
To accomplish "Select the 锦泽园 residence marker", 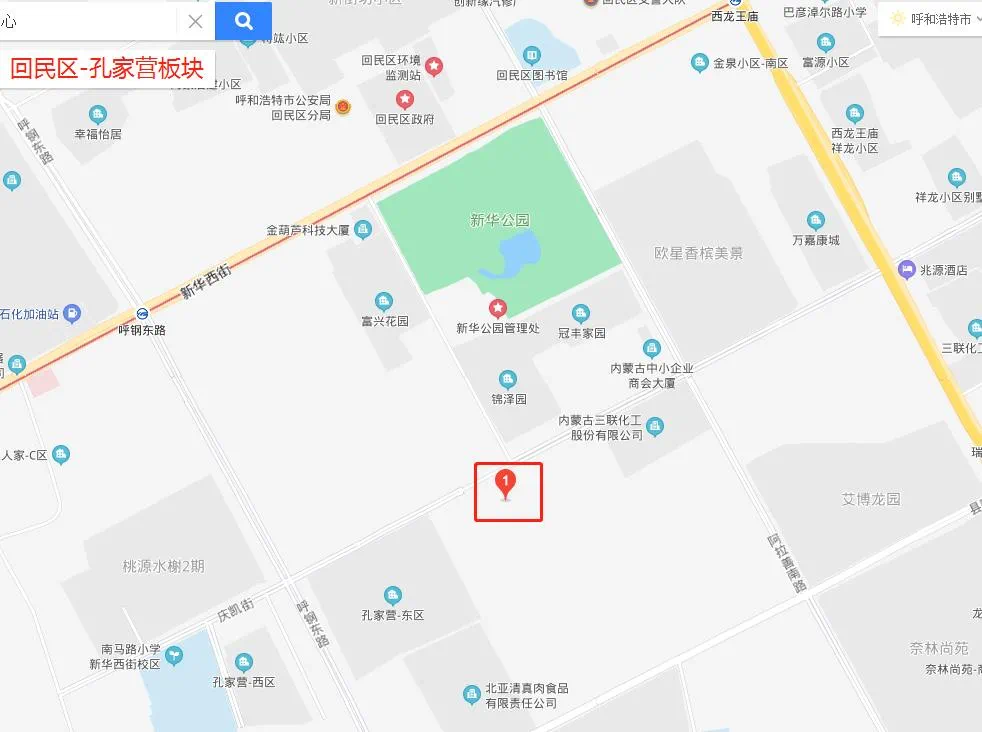I will (508, 380).
